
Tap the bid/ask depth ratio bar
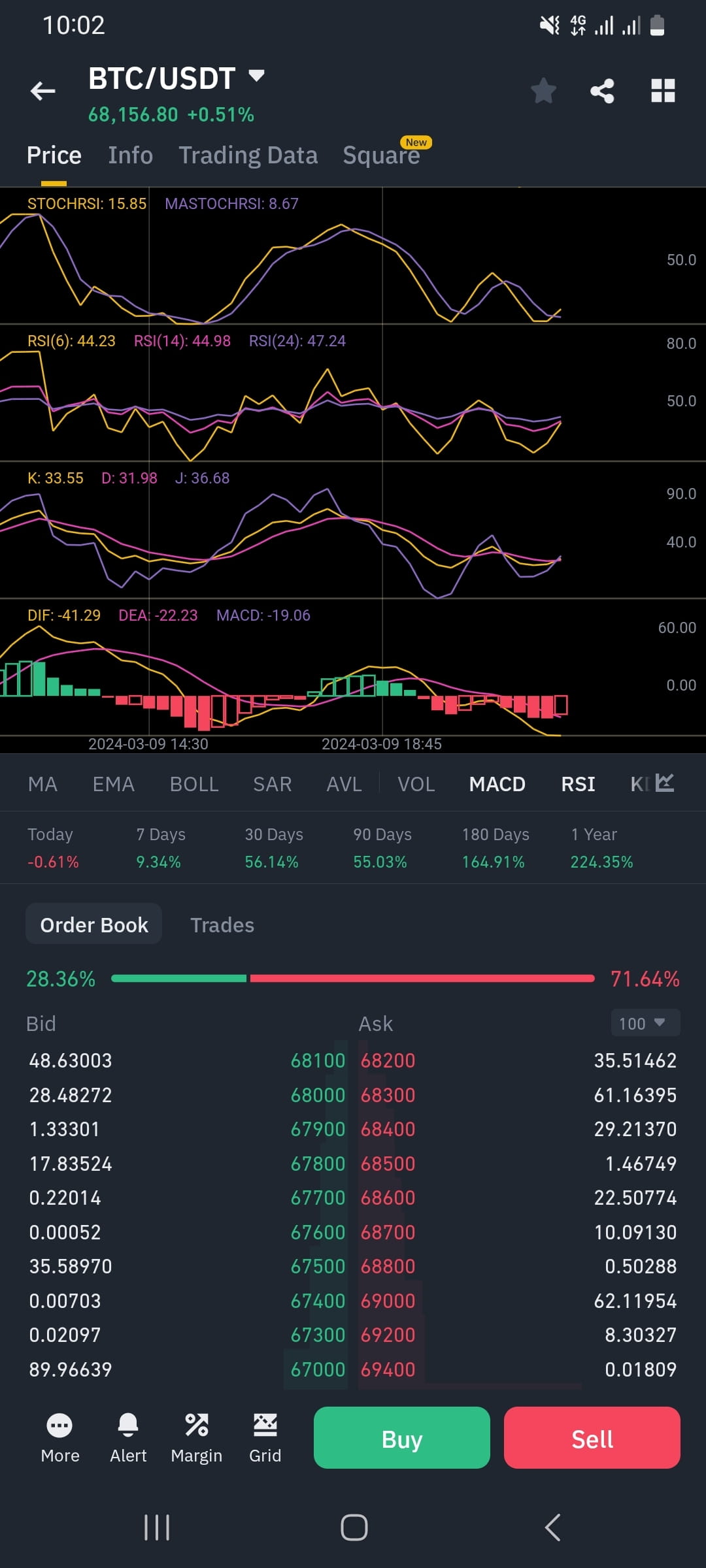(x=353, y=979)
